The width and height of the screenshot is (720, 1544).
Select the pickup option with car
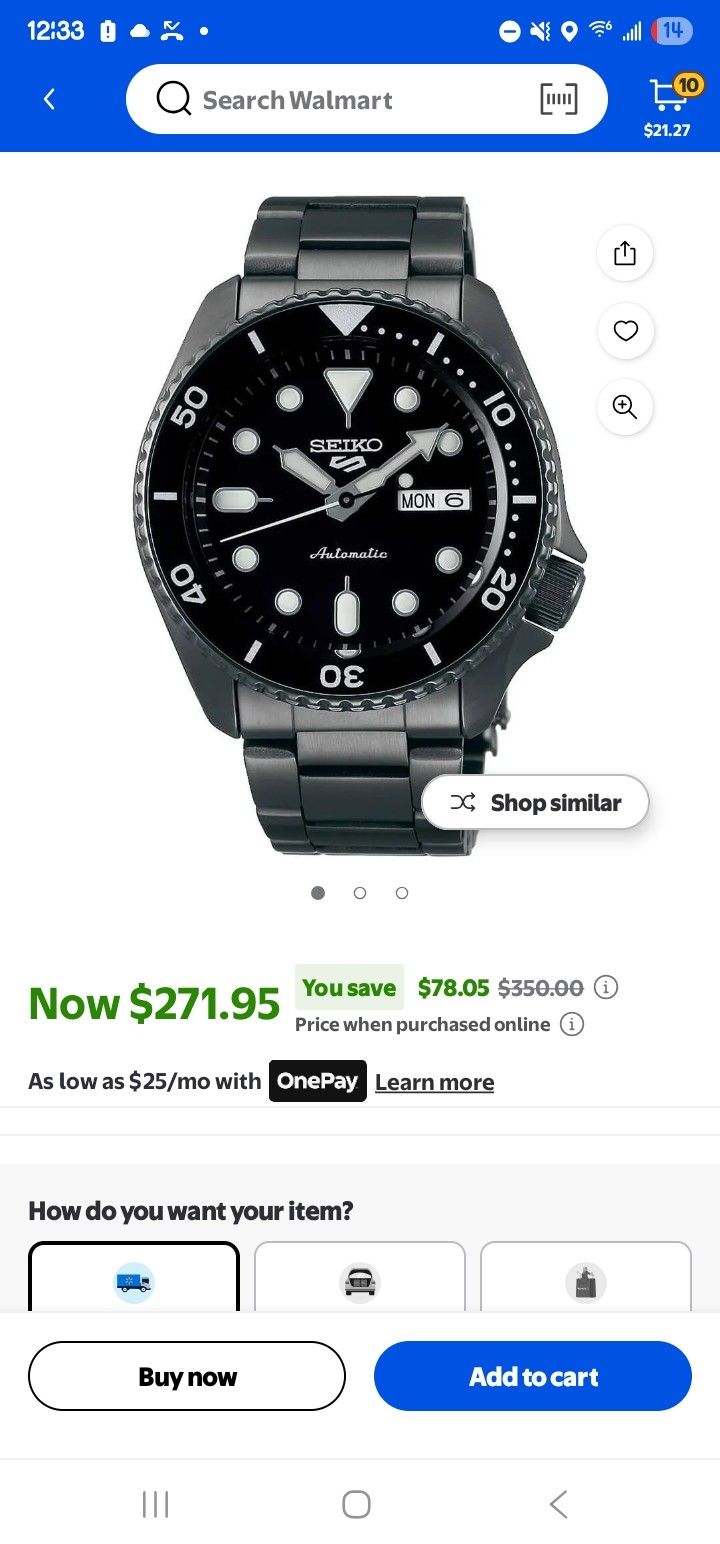[360, 1278]
